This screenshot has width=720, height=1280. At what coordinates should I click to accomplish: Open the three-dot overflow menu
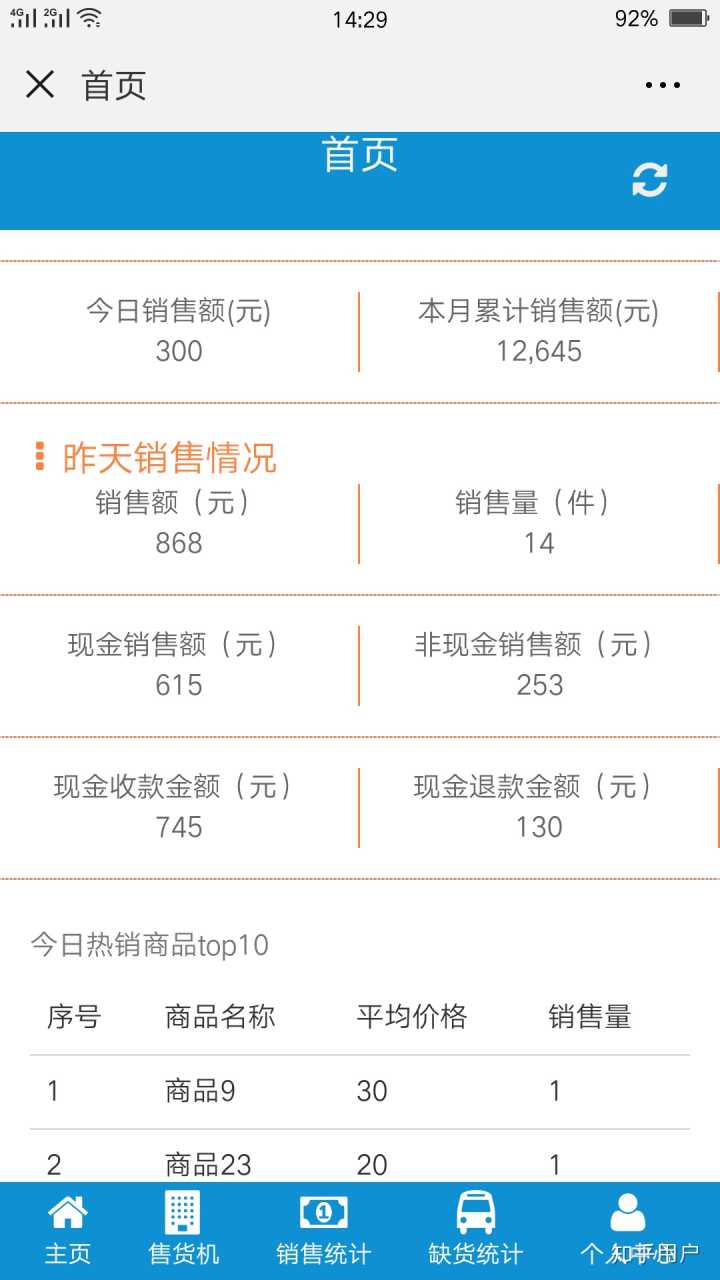[x=662, y=86]
